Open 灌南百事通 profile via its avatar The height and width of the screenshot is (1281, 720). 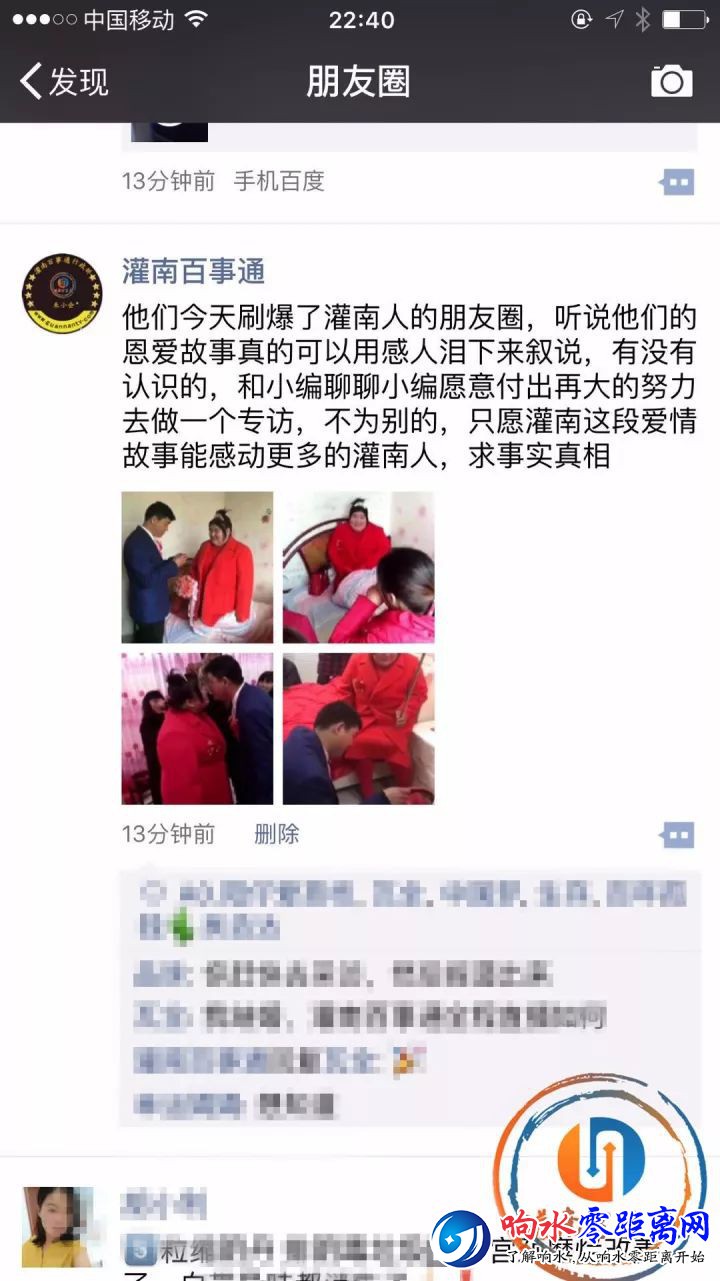coord(62,294)
